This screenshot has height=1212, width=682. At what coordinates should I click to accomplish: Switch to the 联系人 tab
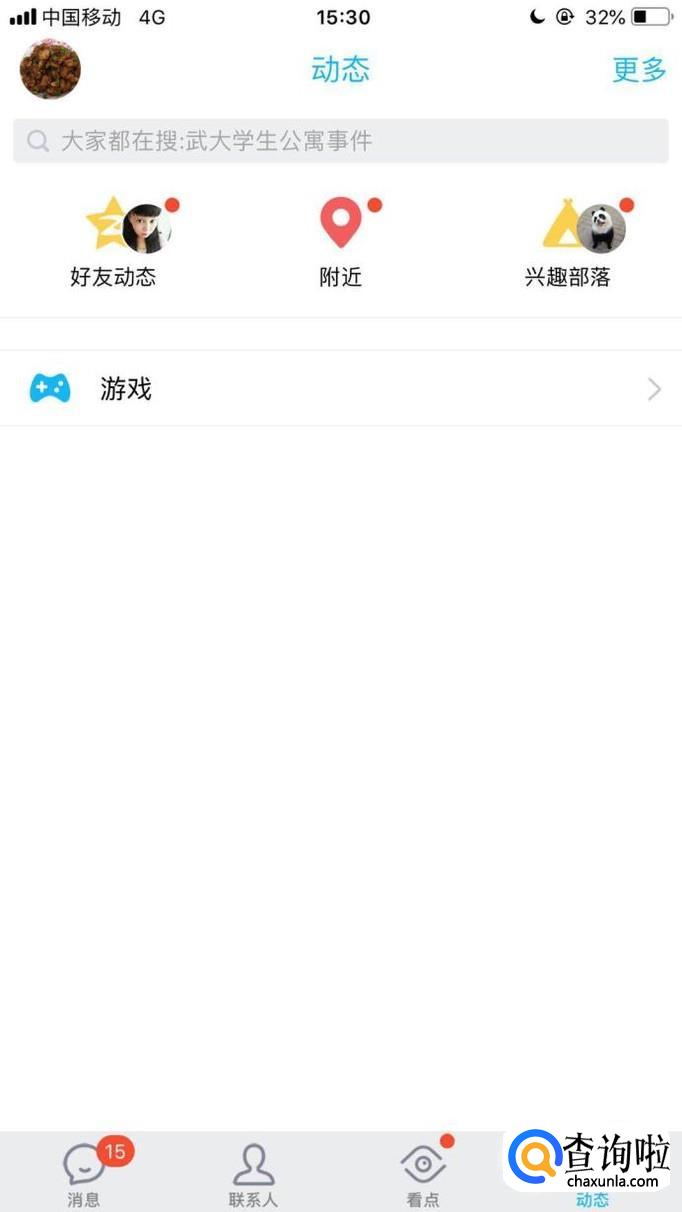(253, 1172)
